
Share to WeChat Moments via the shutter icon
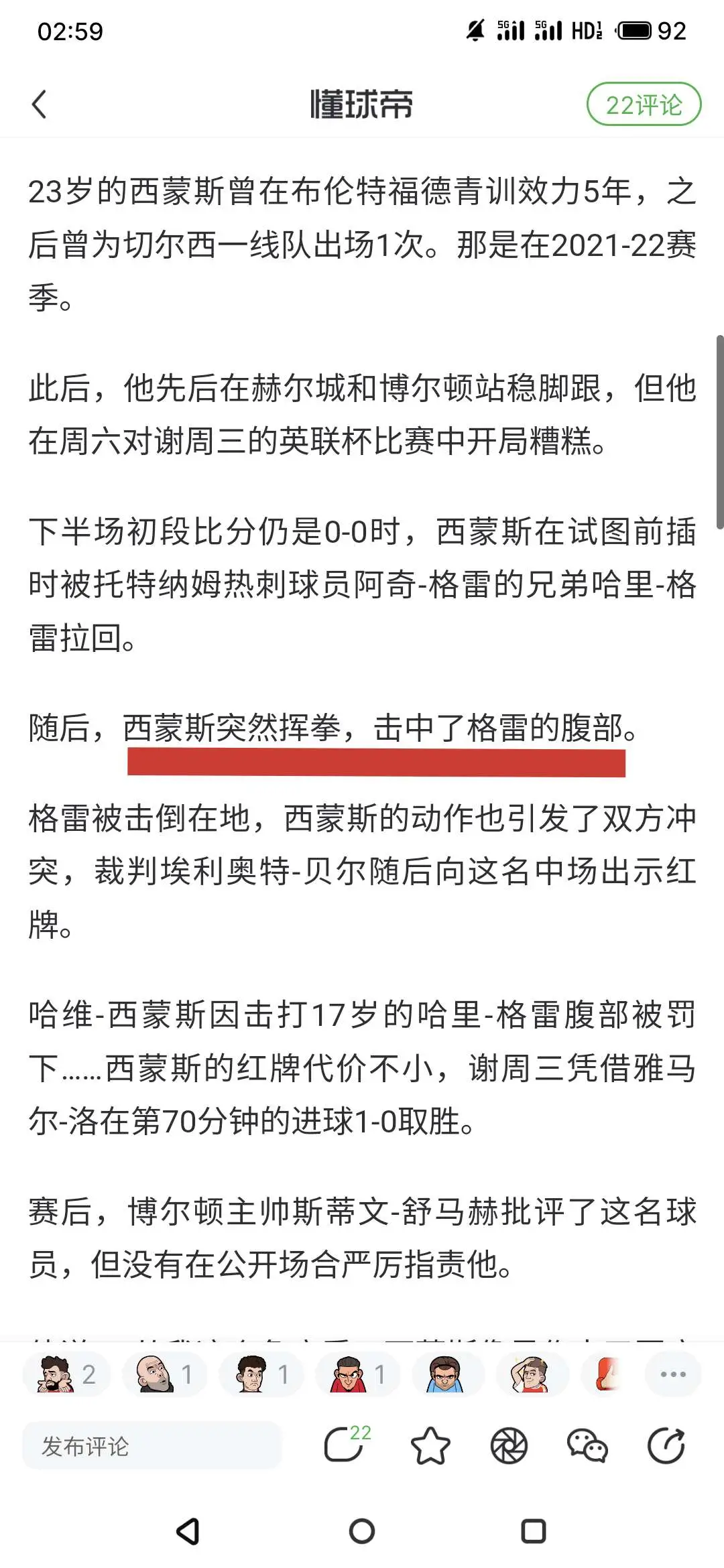point(509,1445)
